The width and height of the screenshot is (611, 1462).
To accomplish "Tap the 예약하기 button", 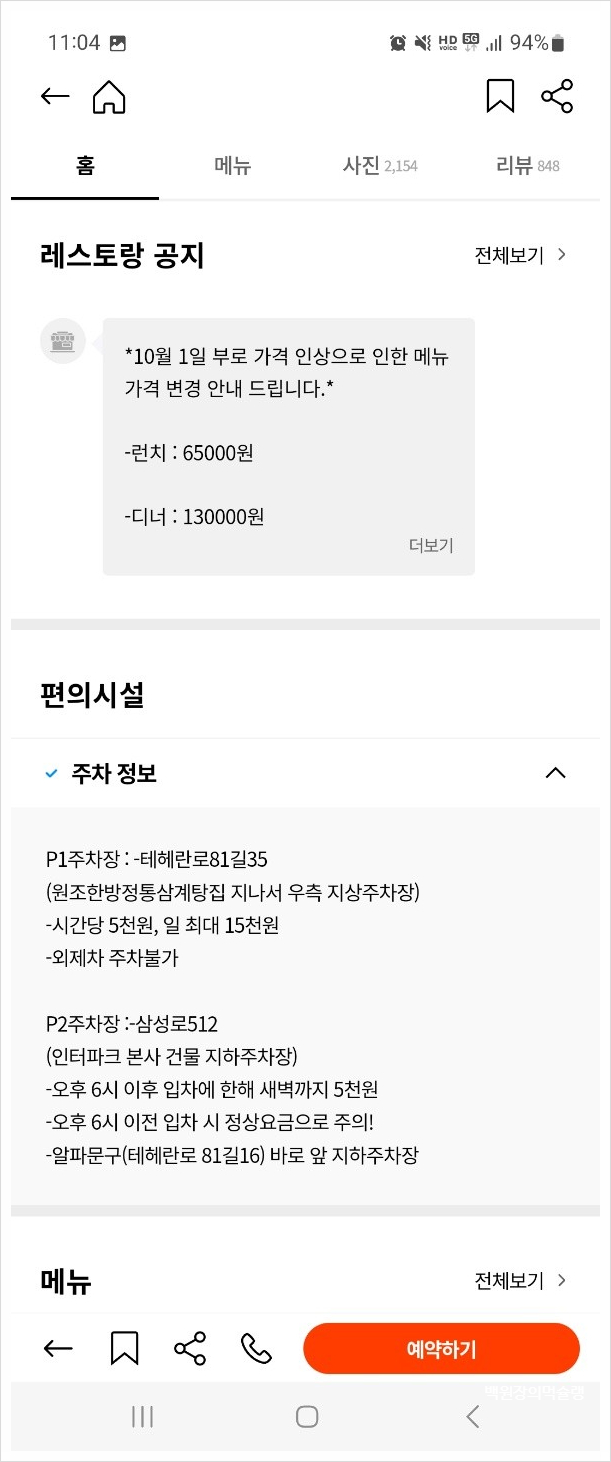I will [441, 1349].
